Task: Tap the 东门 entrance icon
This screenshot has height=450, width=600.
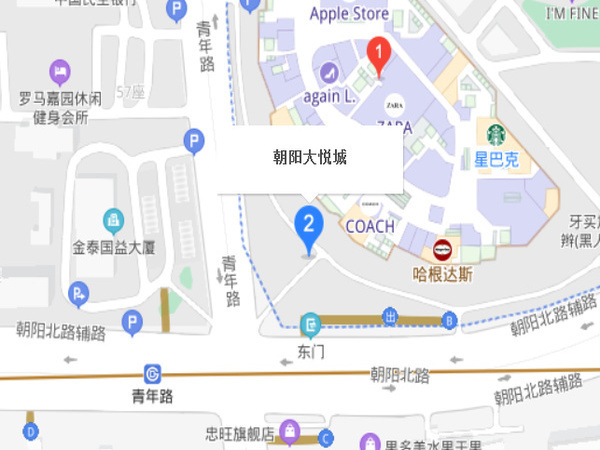Action: (x=311, y=324)
